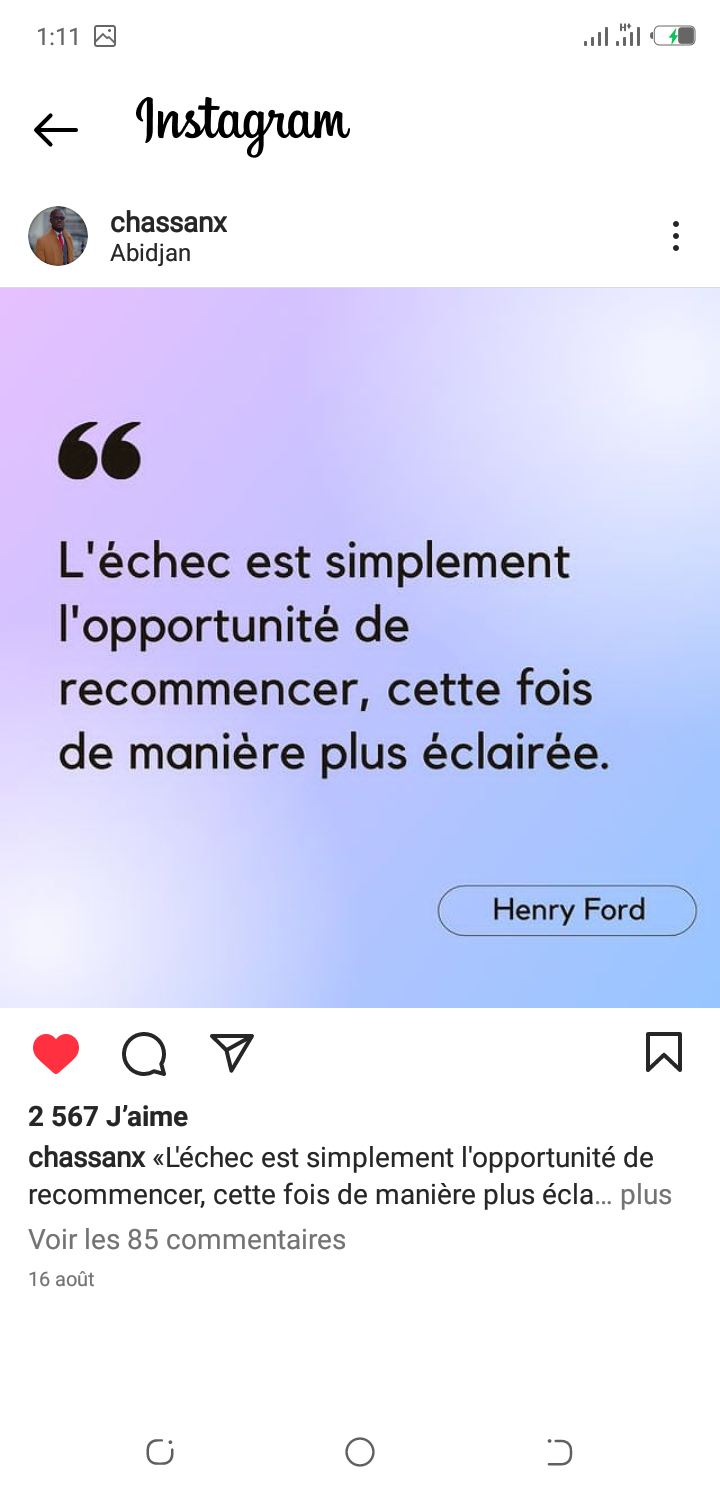Open chassanx's profile picture
The image size is (720, 1500).
(x=58, y=236)
